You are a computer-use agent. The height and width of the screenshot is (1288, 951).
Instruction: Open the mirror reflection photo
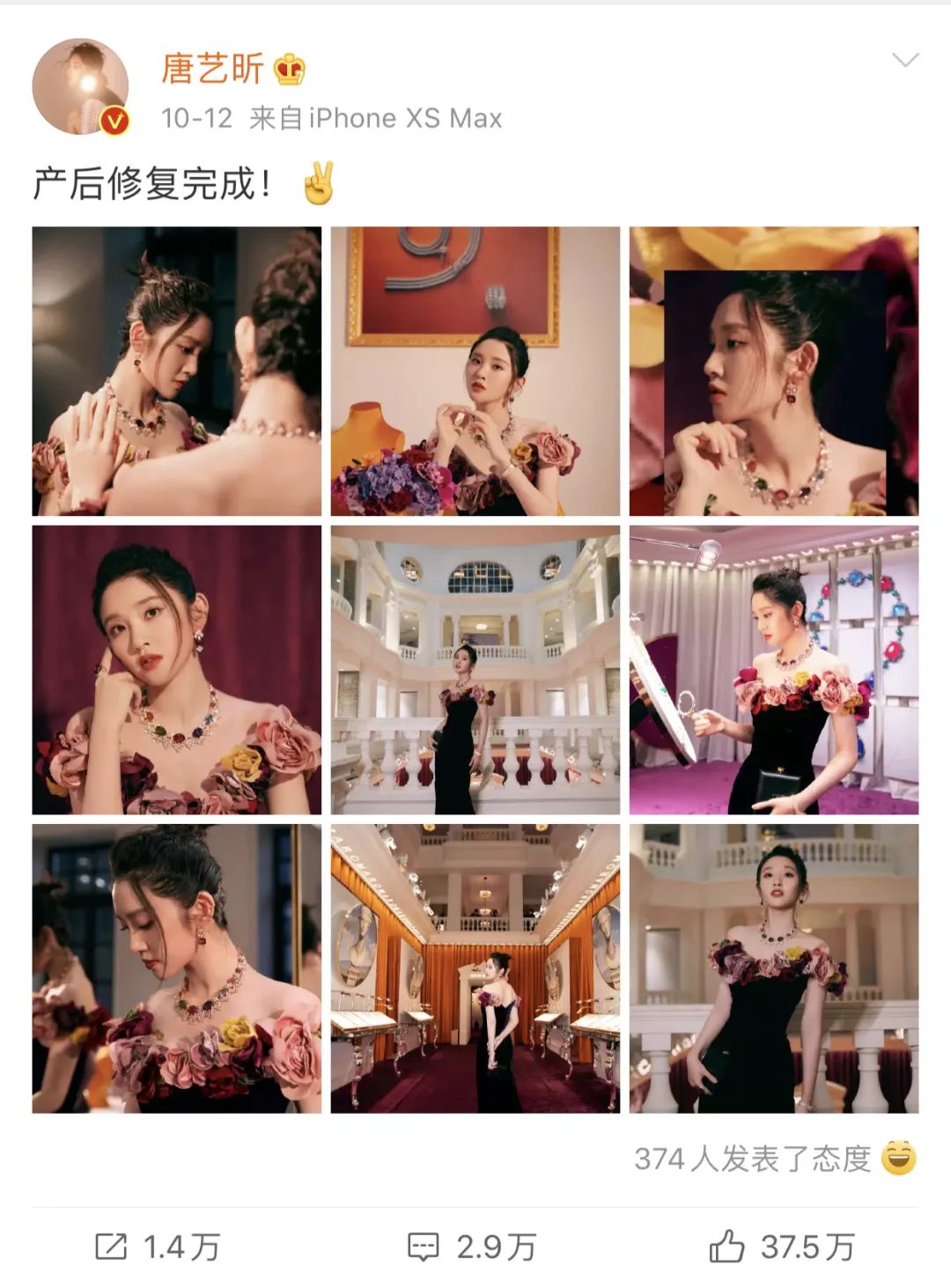176,371
